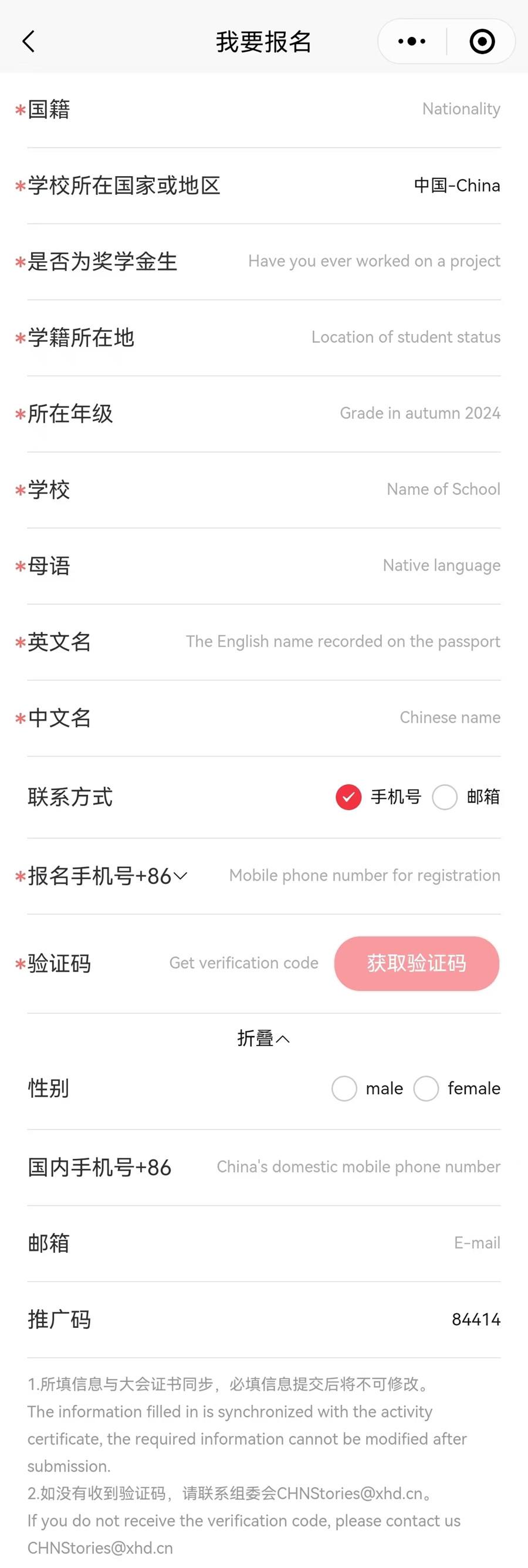Select 手机号 as contact method
The height and width of the screenshot is (1568, 528).
pyautogui.click(x=348, y=797)
